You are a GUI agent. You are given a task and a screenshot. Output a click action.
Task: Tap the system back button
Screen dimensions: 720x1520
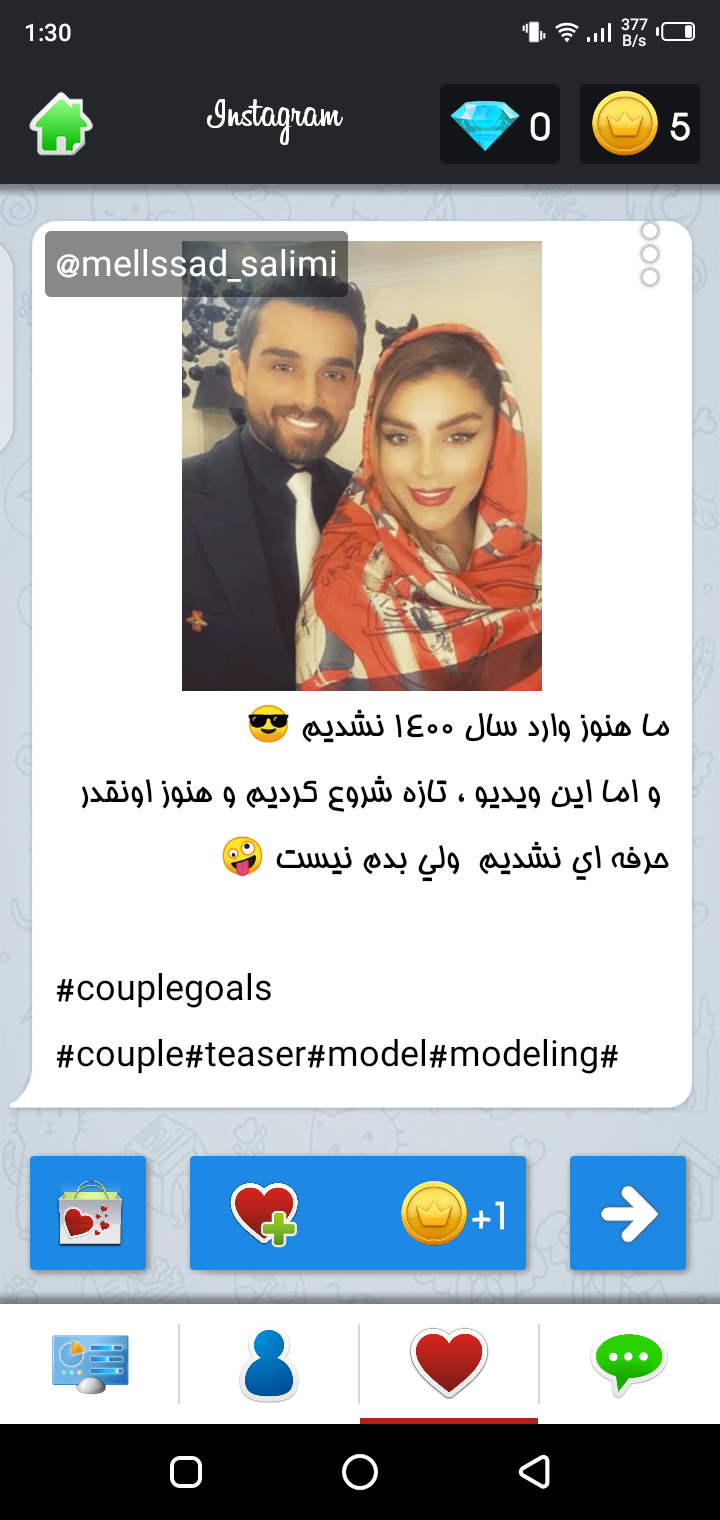(534, 1471)
